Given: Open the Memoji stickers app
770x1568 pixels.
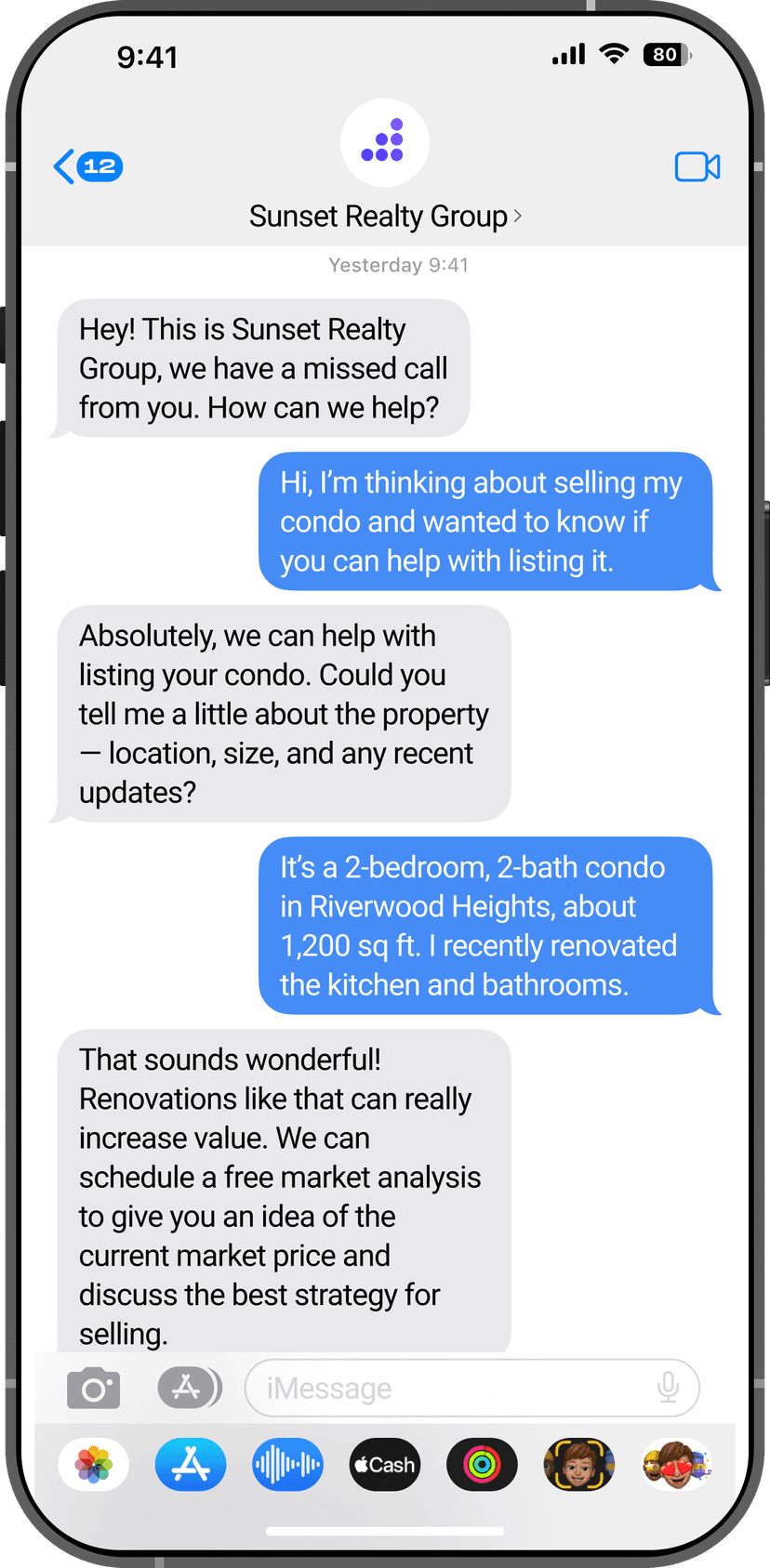Looking at the screenshot, I should coord(676,1465).
